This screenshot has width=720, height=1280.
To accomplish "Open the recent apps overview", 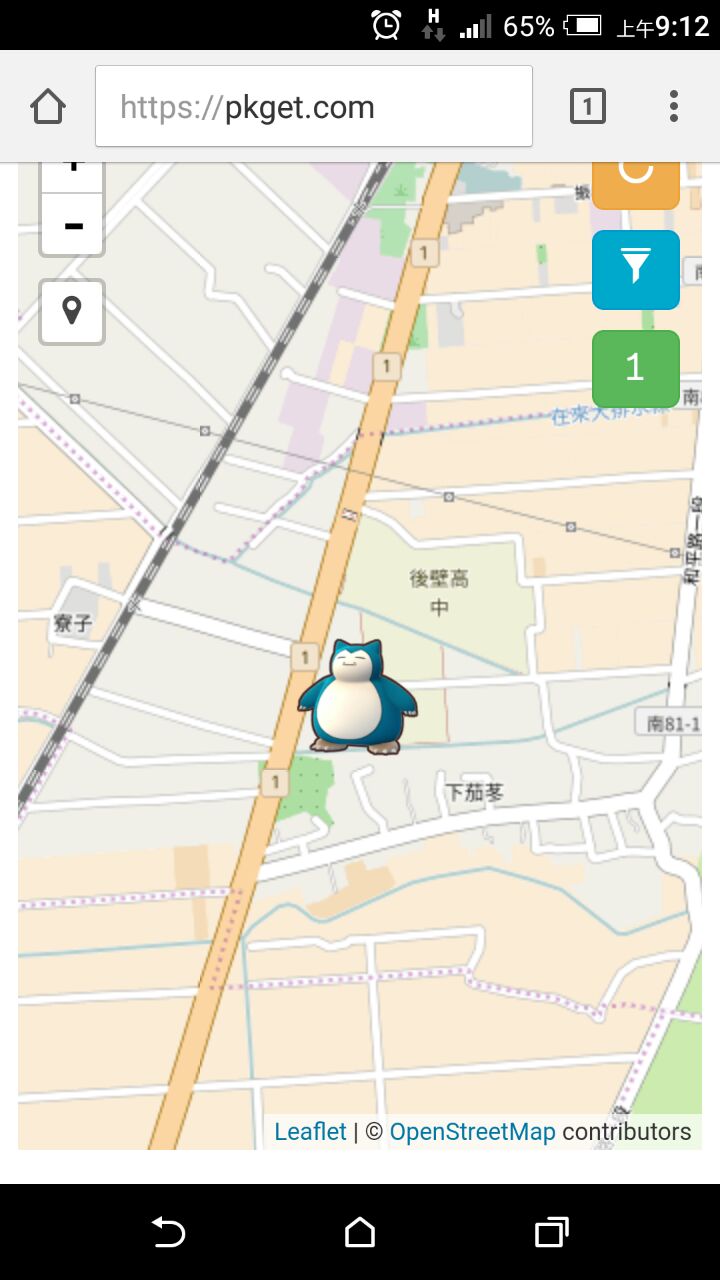I will pos(551,1232).
